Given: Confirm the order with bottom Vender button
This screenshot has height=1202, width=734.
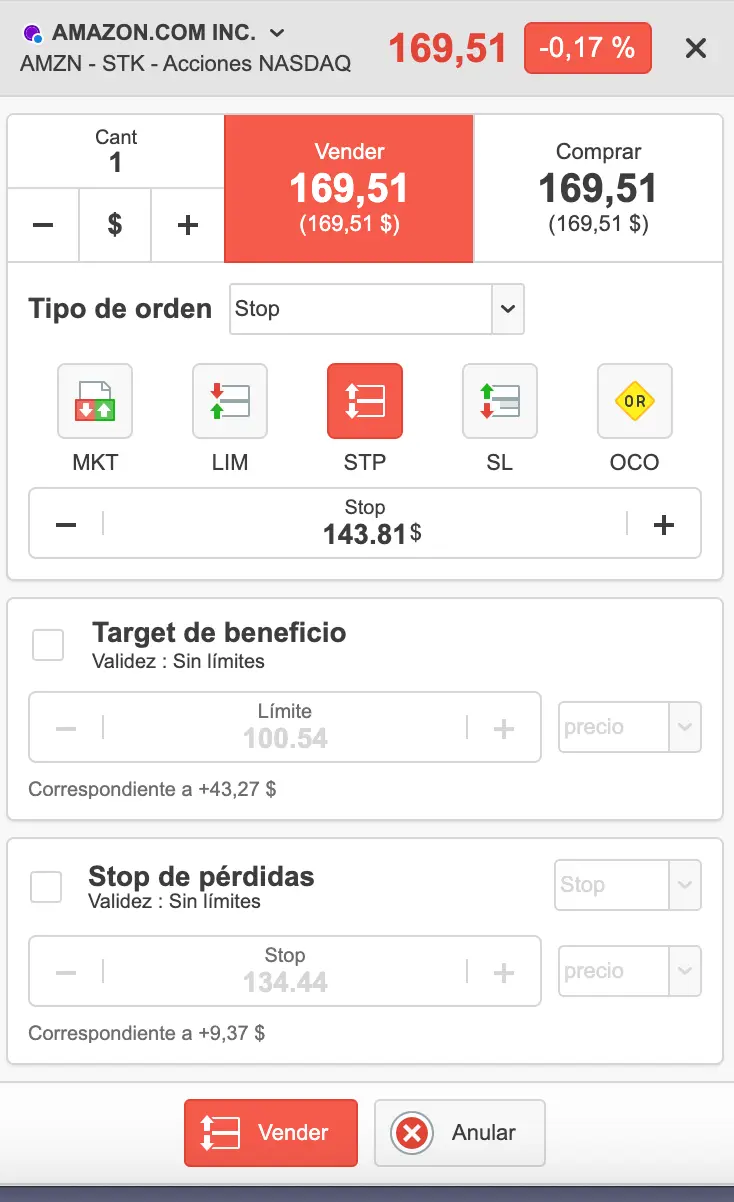Looking at the screenshot, I should [x=270, y=1133].
